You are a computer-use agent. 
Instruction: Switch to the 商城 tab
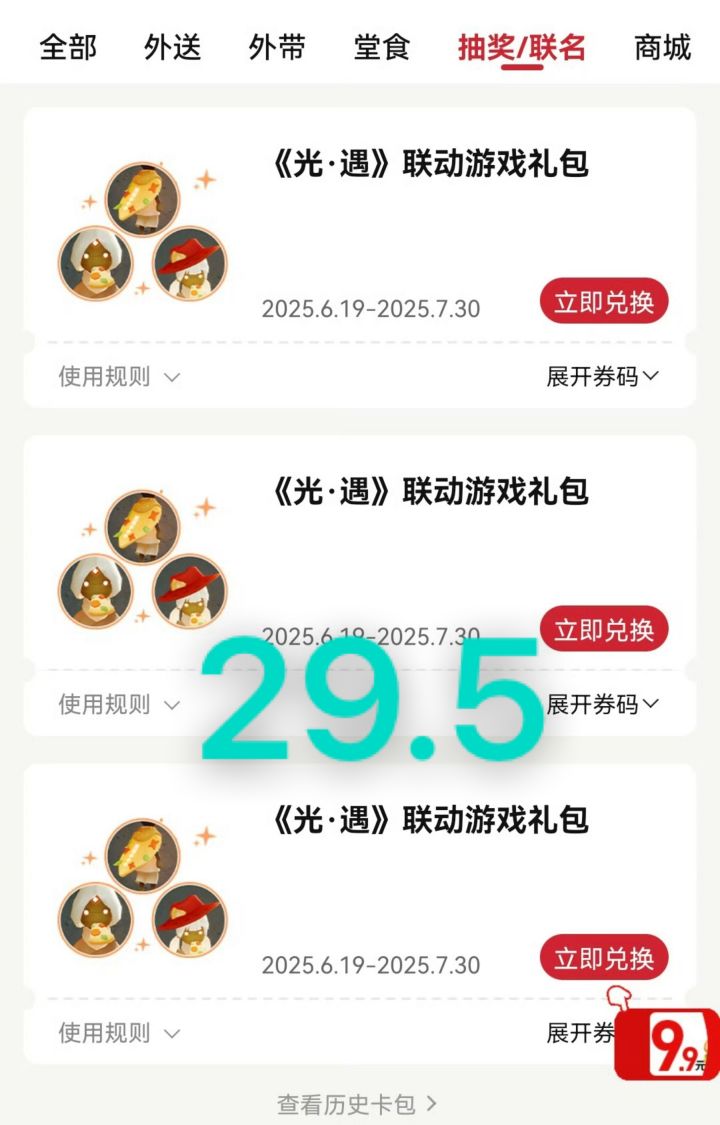[661, 47]
